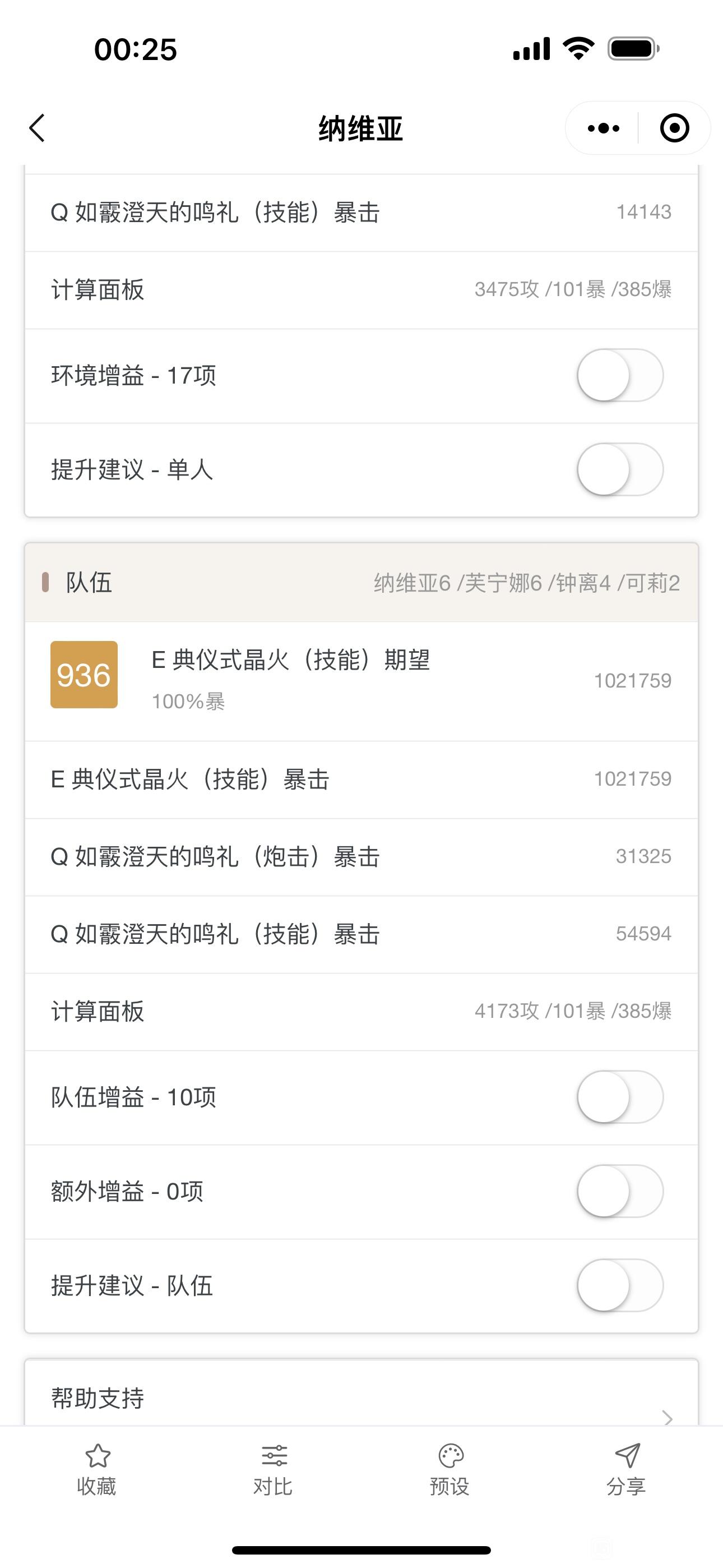Open the 队伍 team header row

pyautogui.click(x=361, y=583)
